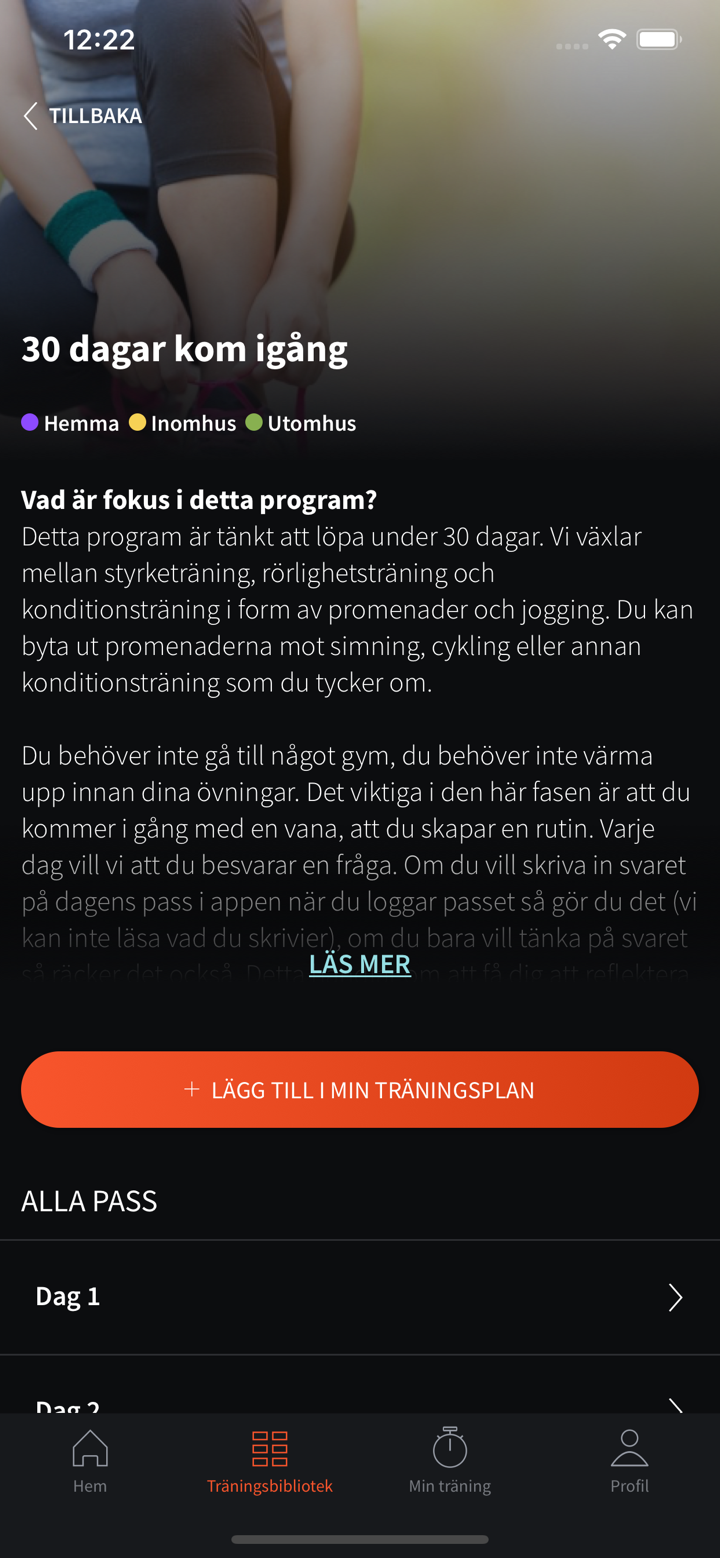This screenshot has width=720, height=1558.
Task: Go back using TILLBAKA
Action: (93, 116)
